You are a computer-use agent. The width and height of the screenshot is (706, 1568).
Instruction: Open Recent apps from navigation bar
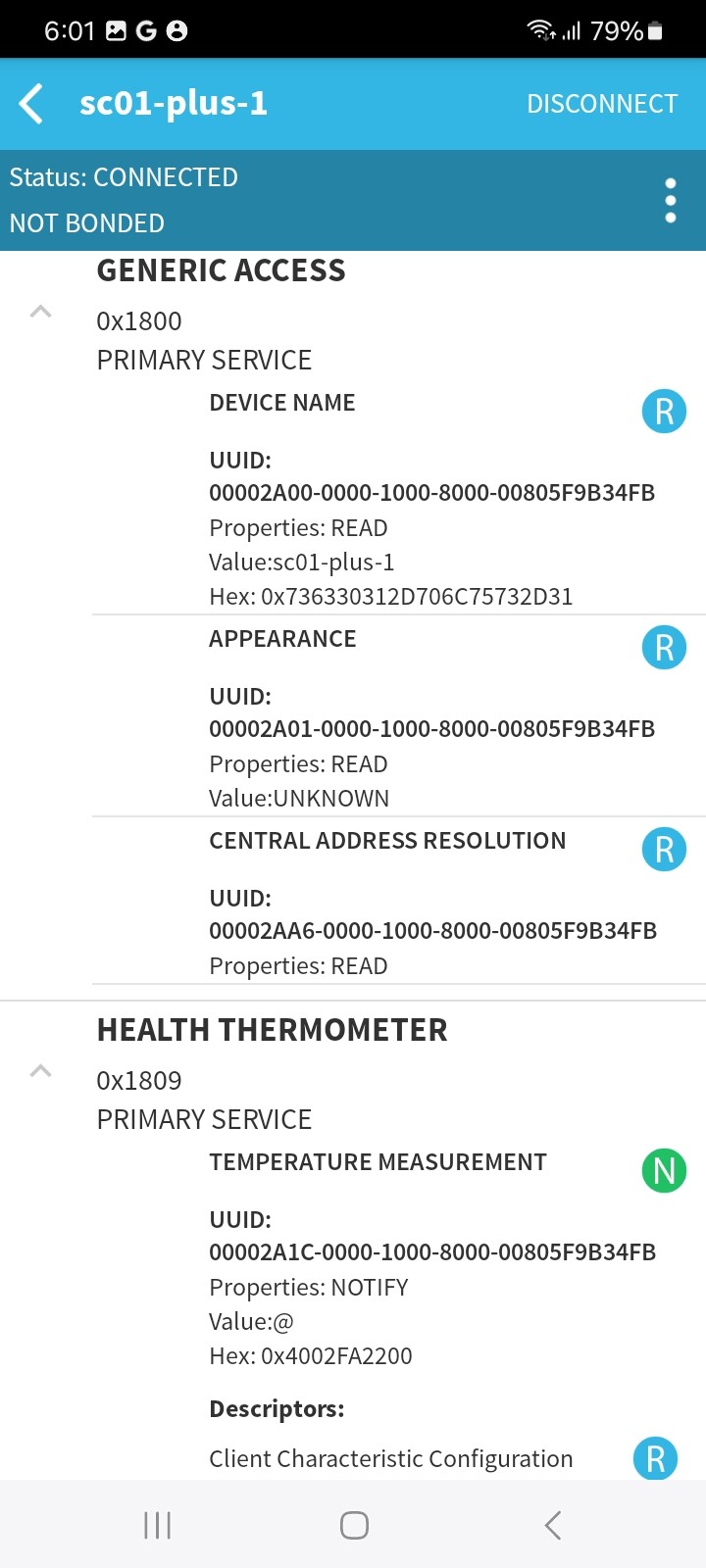[156, 1524]
